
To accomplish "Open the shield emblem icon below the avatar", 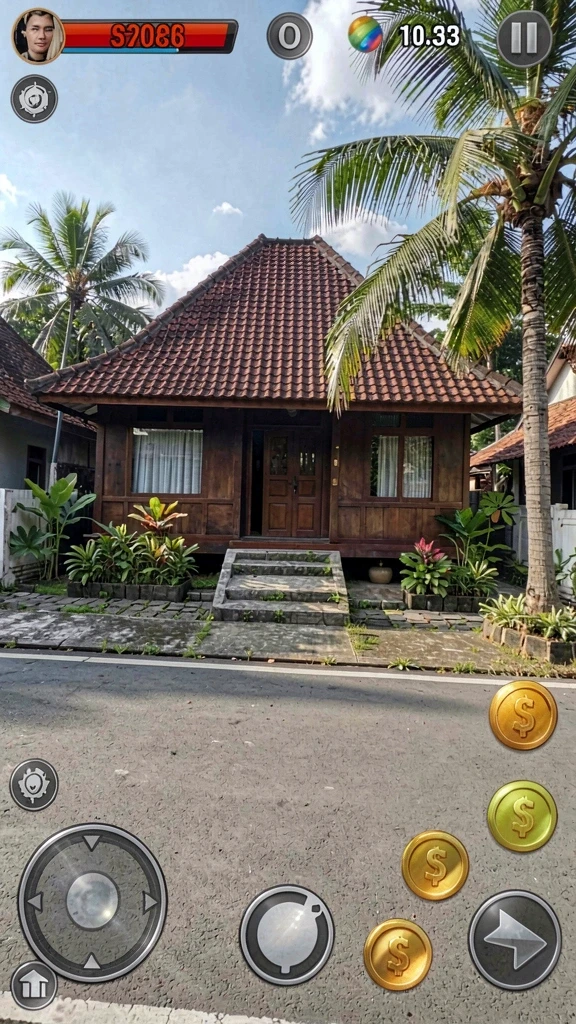I will click(x=34, y=99).
